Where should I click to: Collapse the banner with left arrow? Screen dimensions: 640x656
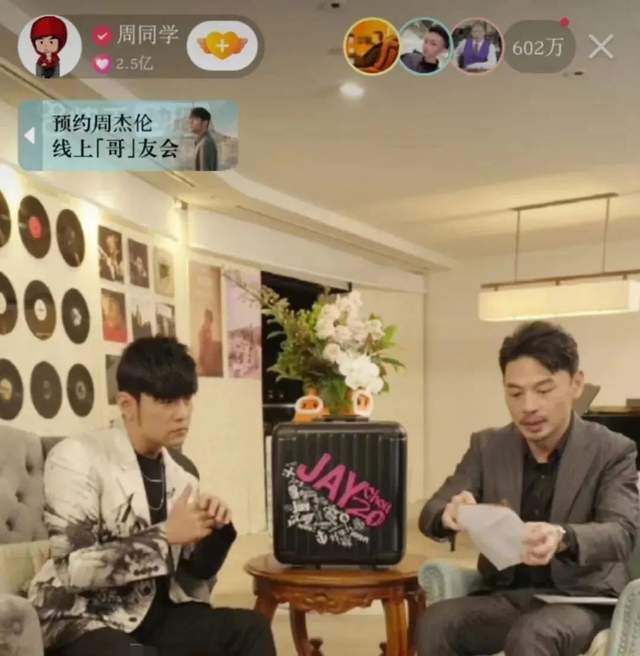[30, 136]
